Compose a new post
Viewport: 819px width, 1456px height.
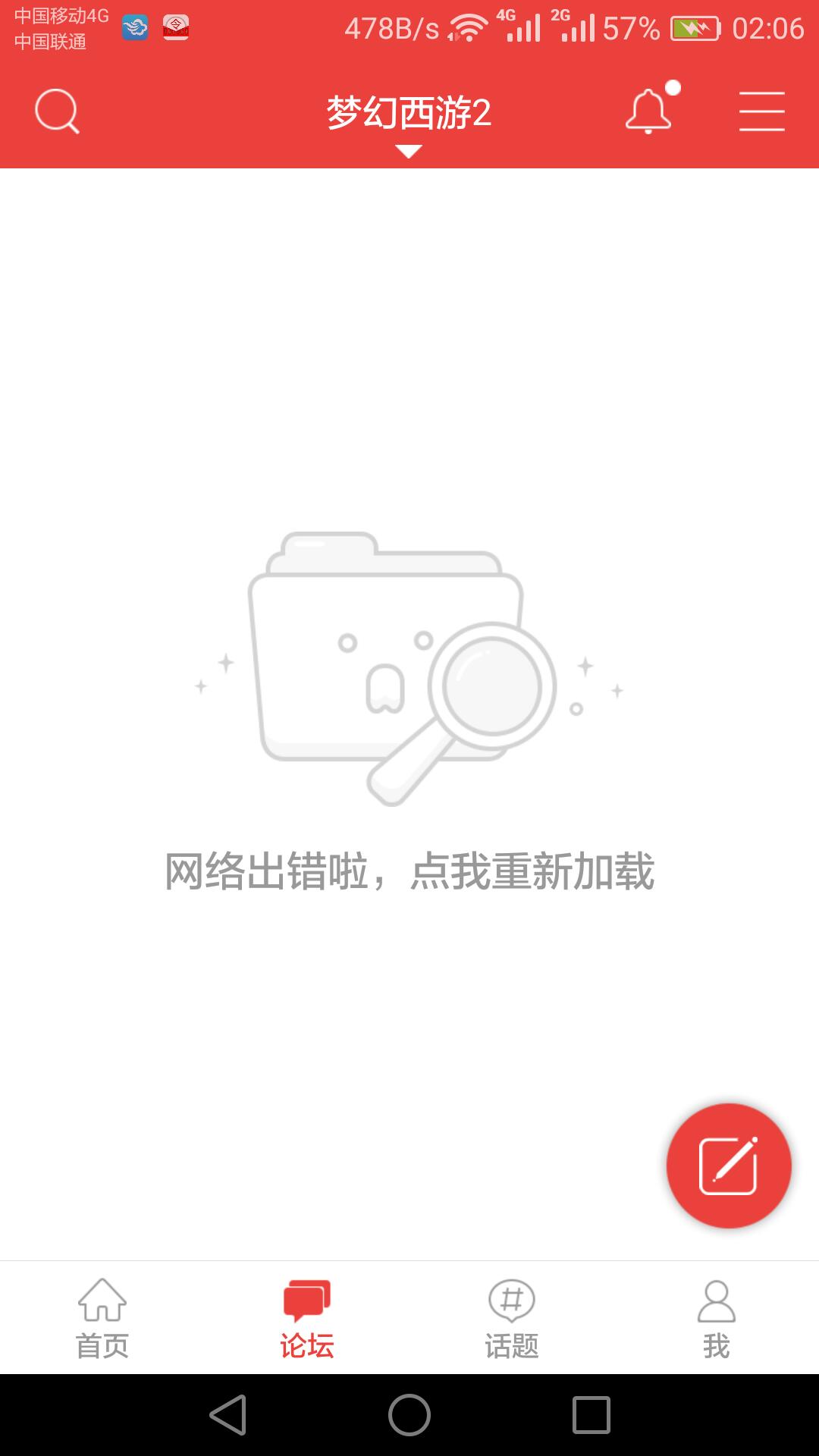click(x=728, y=1166)
